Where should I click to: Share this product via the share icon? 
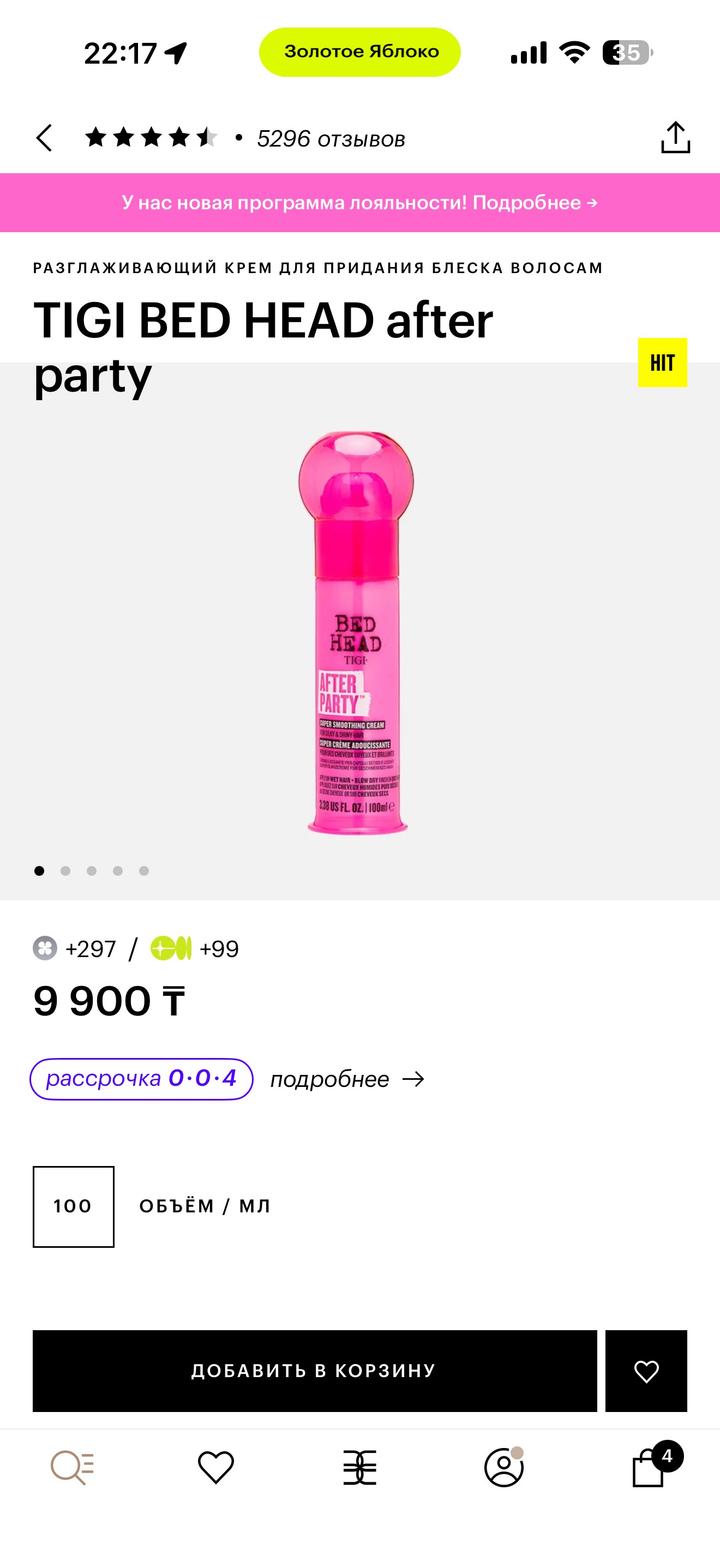coord(675,138)
